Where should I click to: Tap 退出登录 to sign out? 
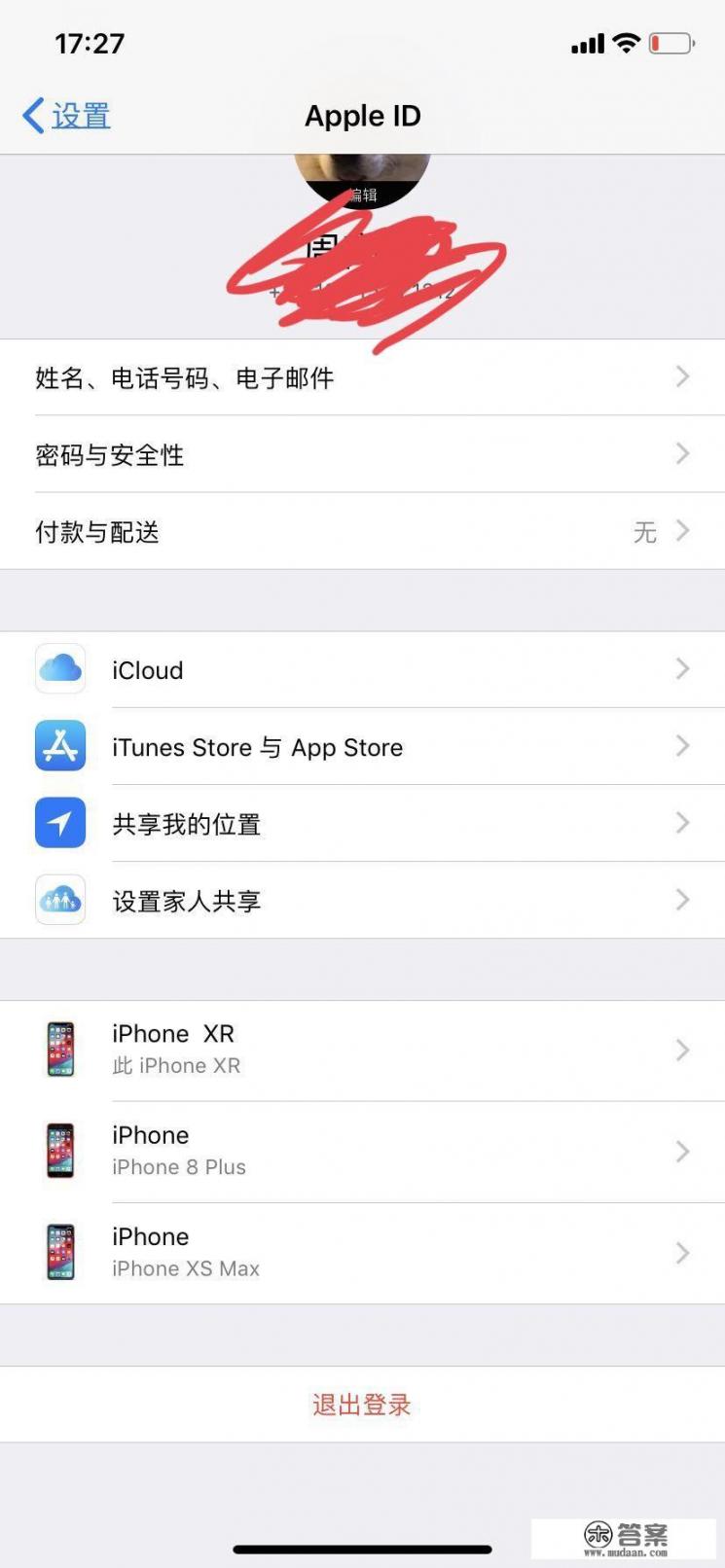coord(362,1404)
